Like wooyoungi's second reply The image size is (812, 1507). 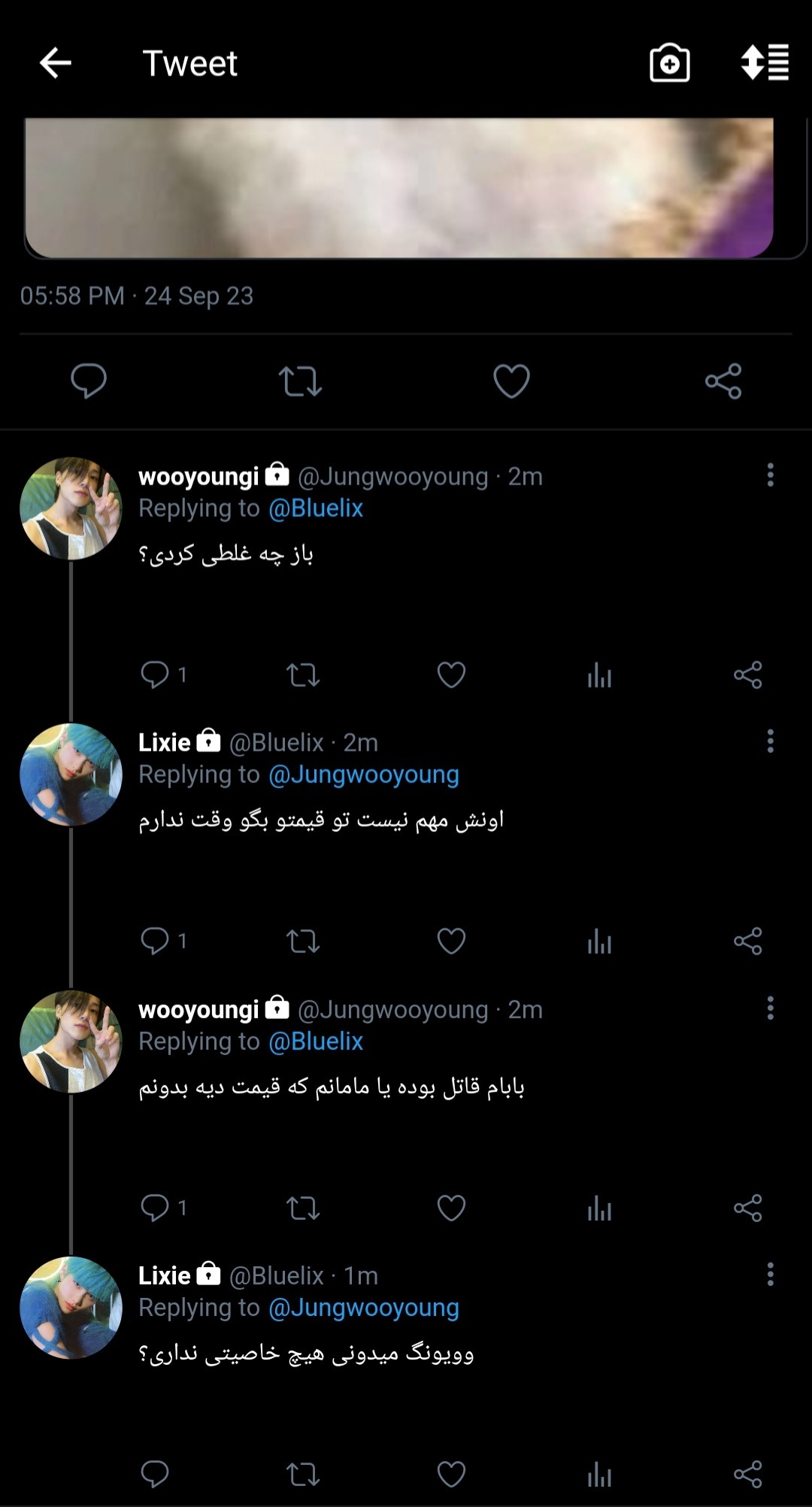(451, 1208)
